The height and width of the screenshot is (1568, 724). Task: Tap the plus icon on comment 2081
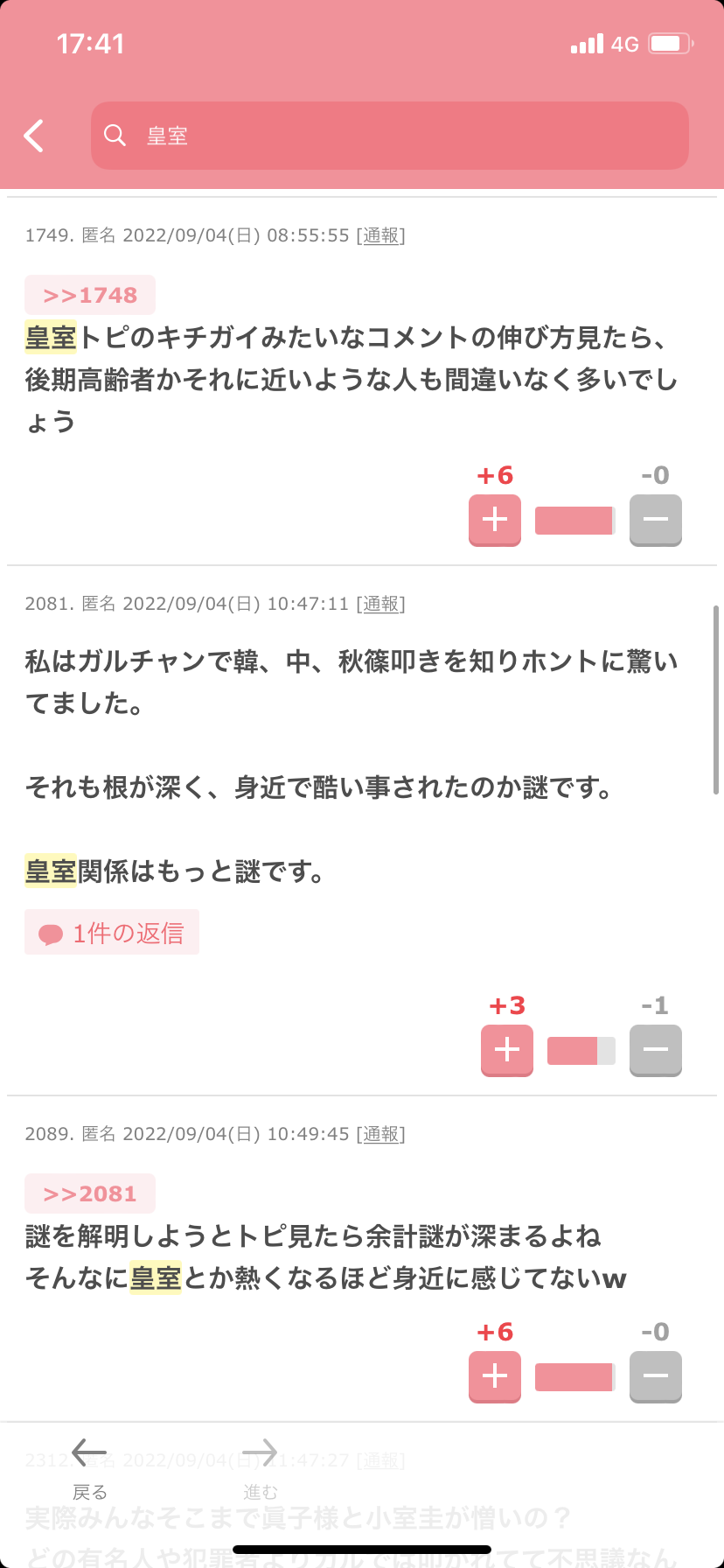pos(506,1050)
